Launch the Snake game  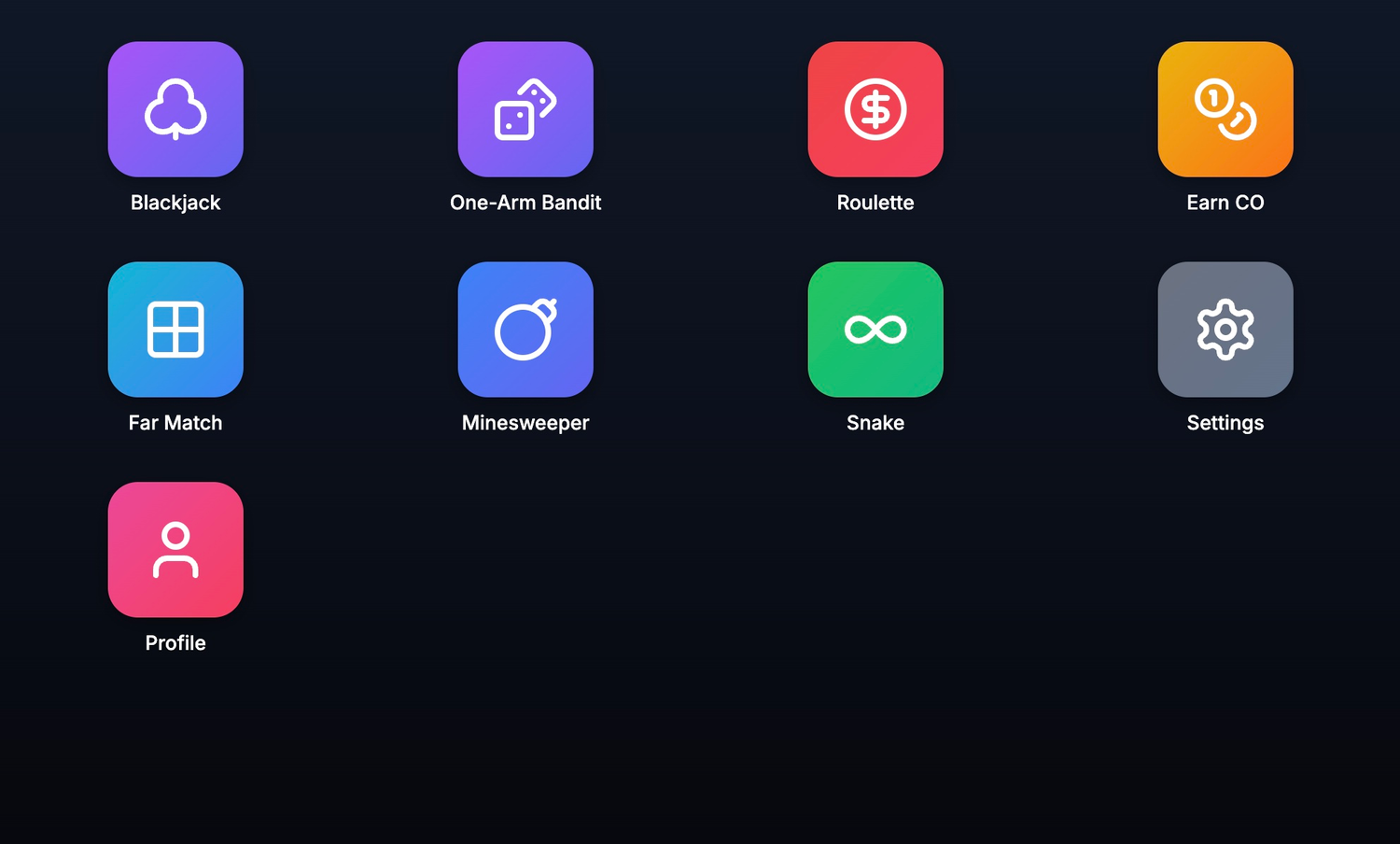[875, 330]
